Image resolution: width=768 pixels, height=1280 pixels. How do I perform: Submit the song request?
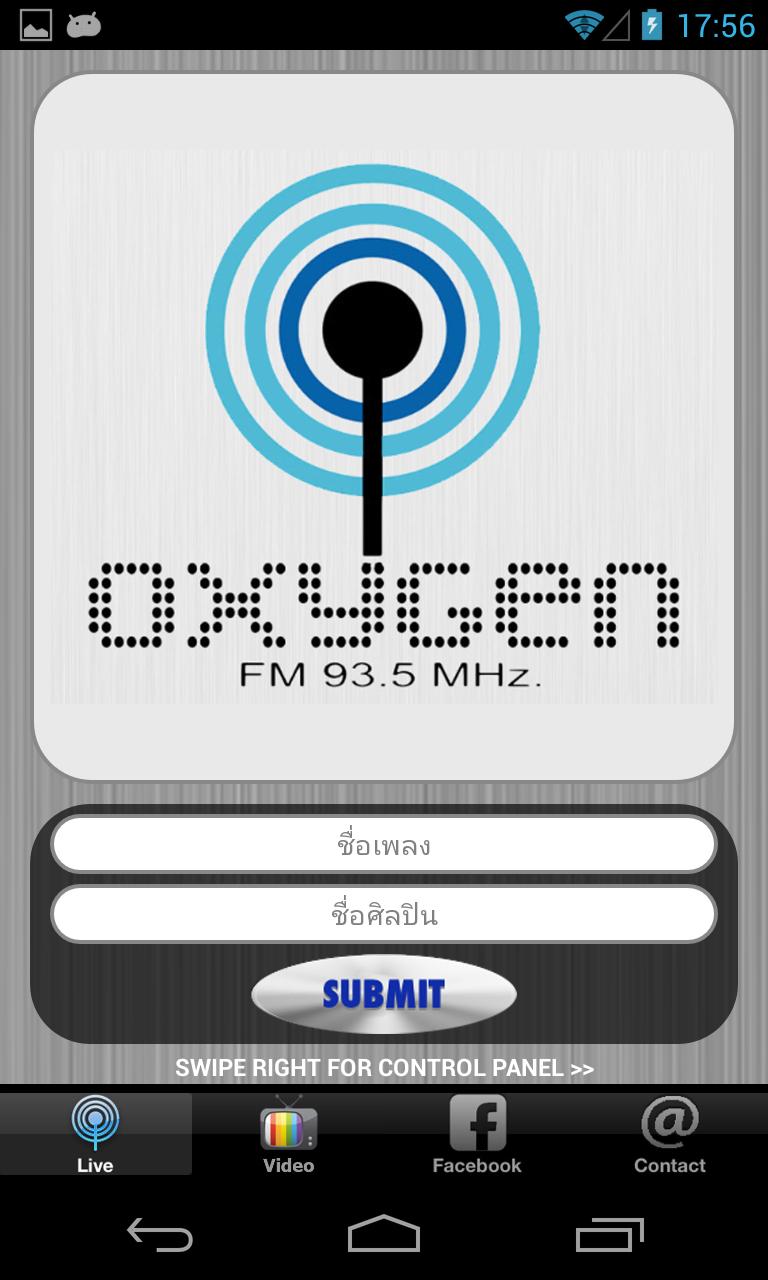(x=384, y=994)
